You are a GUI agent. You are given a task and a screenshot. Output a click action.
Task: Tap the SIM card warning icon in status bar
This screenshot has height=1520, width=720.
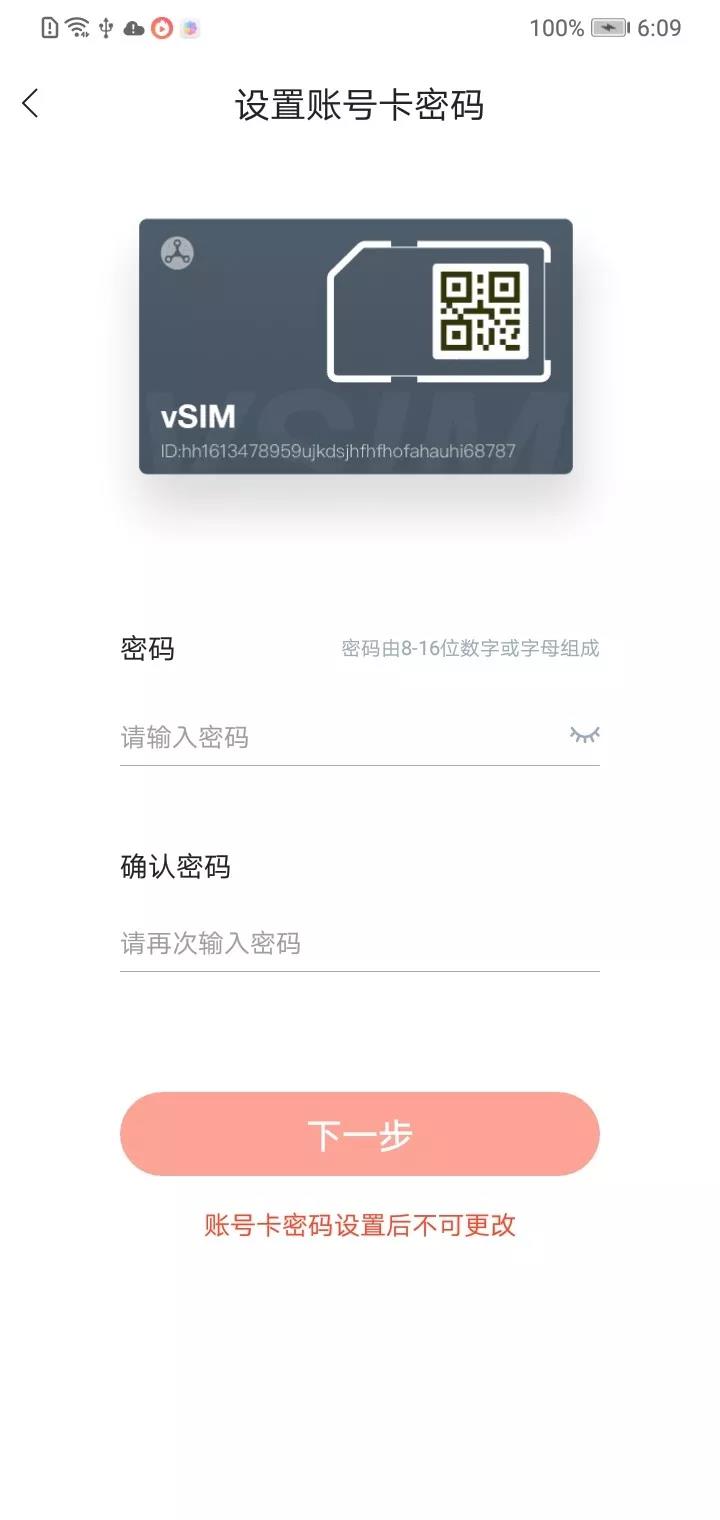49,28
